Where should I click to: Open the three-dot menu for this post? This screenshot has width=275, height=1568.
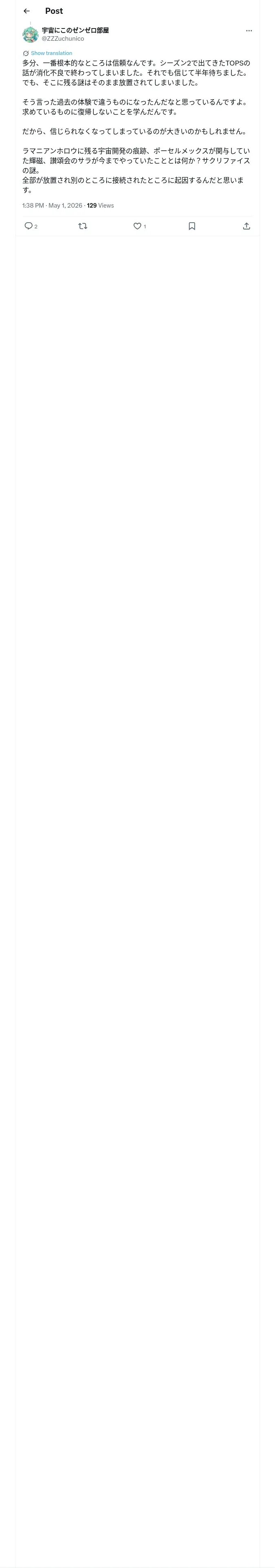coord(249,31)
